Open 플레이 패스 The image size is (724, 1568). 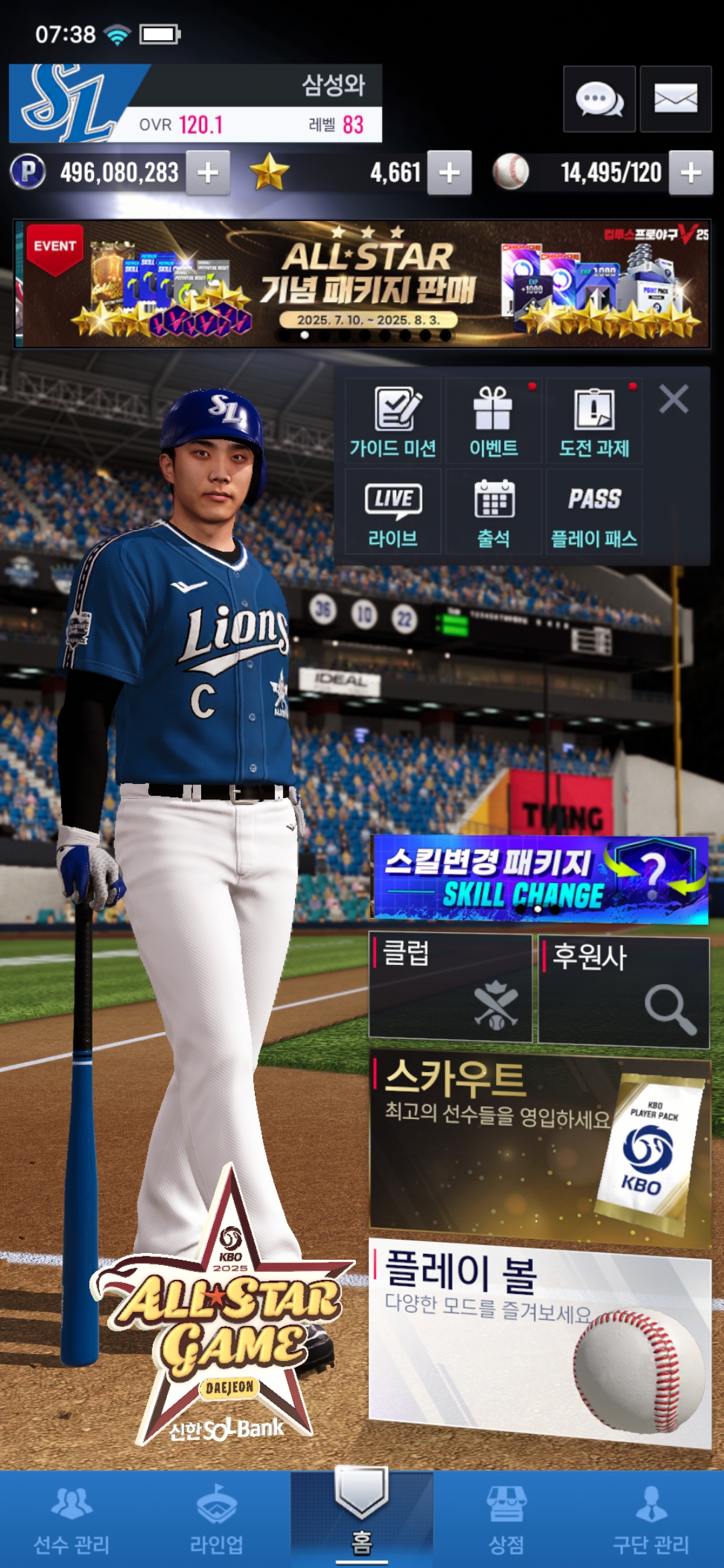coord(594,513)
